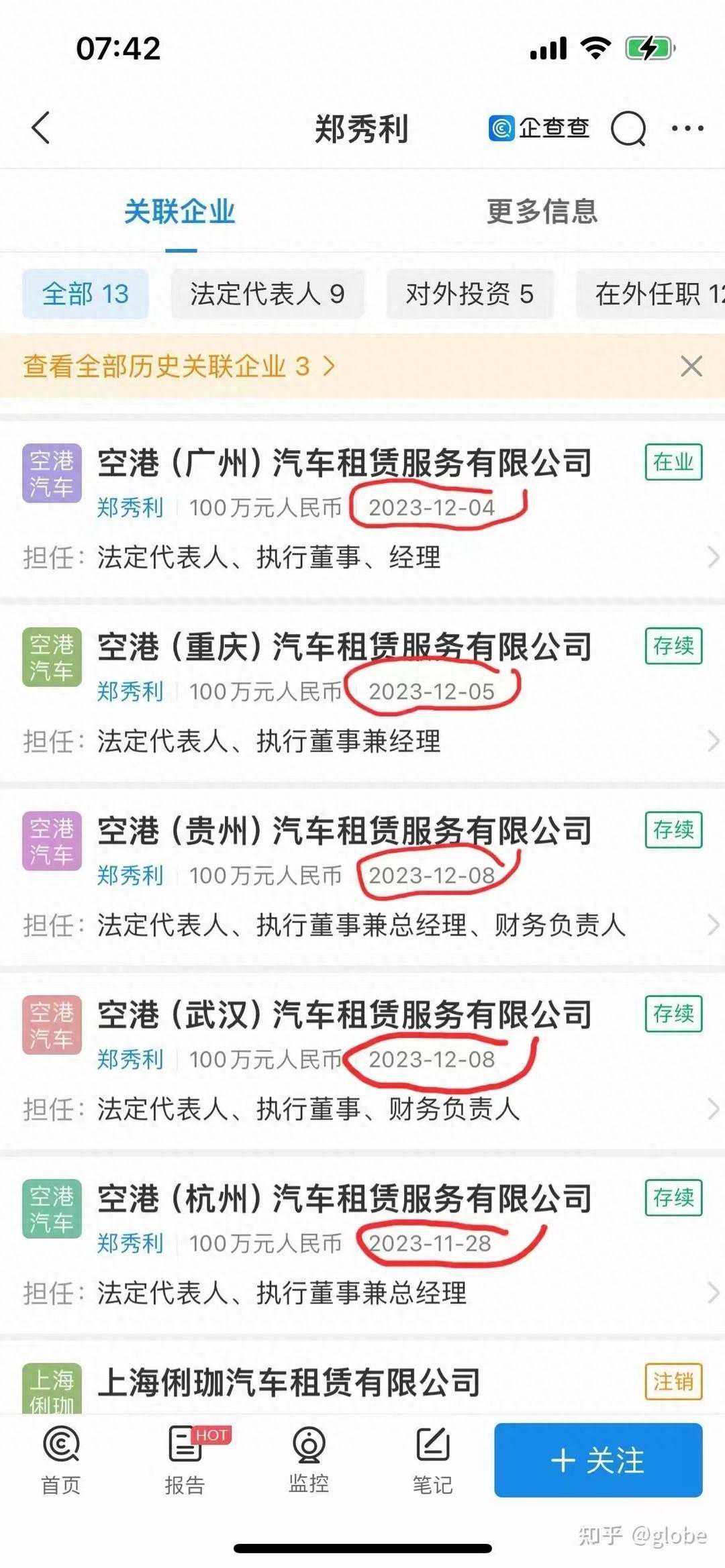This screenshot has height=1568, width=725.
Task: Select the 全部 13 filter chip
Action: click(x=85, y=294)
